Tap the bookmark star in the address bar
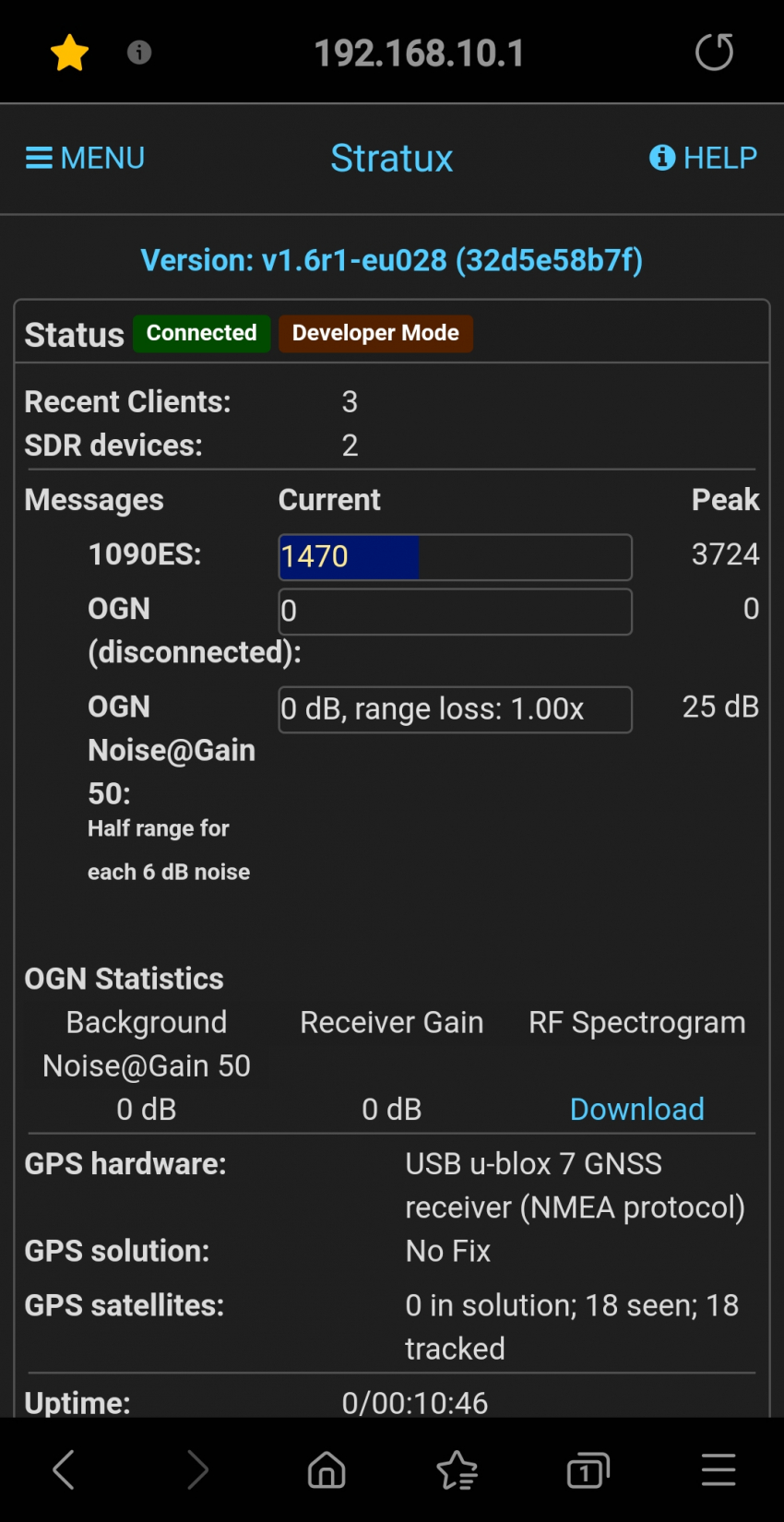784x1522 pixels. click(69, 53)
